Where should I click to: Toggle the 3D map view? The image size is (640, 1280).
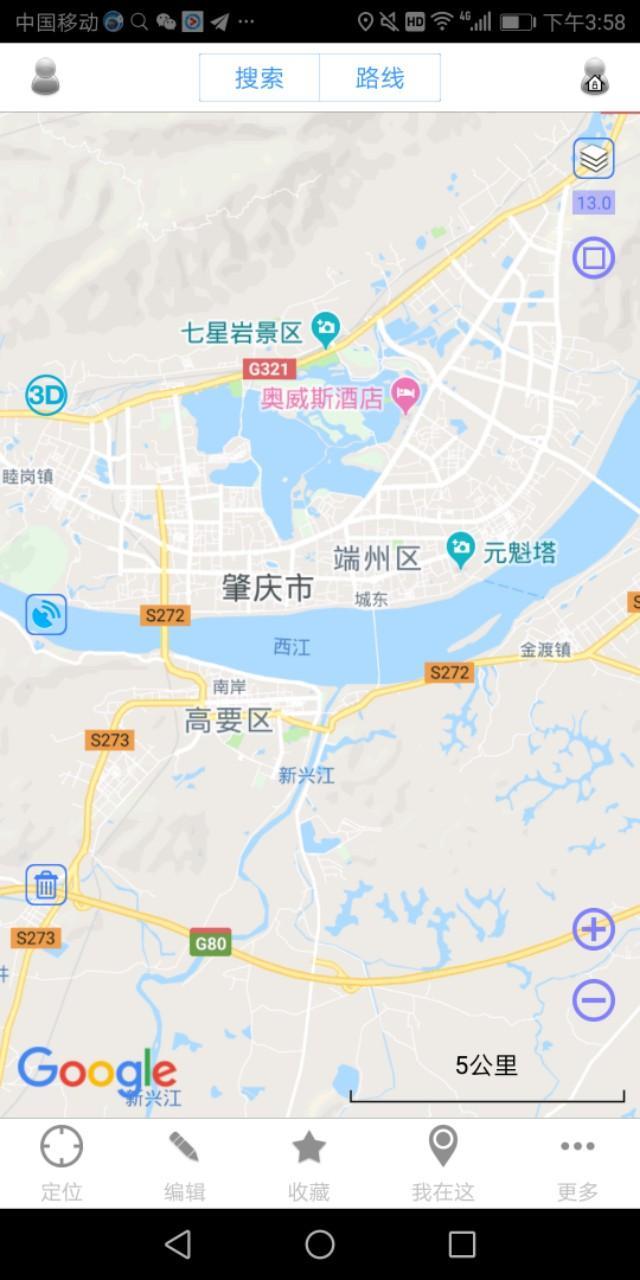coord(46,396)
